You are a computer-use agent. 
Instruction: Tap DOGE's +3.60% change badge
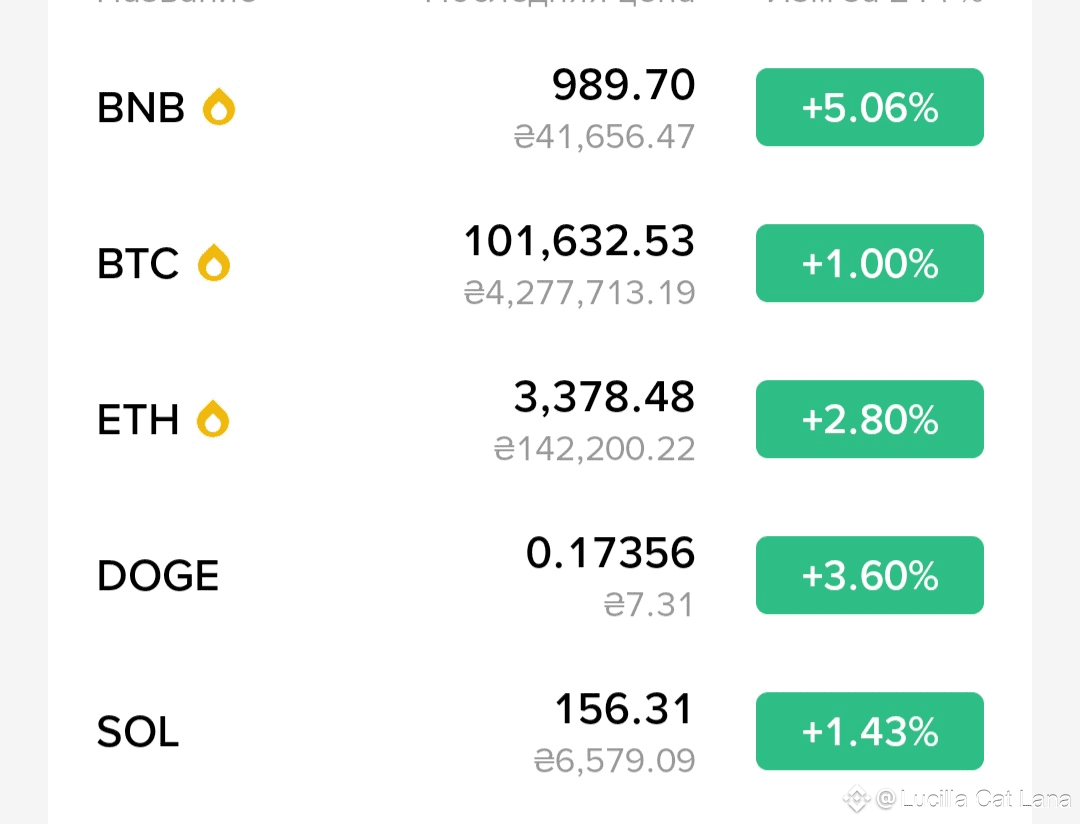(x=869, y=575)
